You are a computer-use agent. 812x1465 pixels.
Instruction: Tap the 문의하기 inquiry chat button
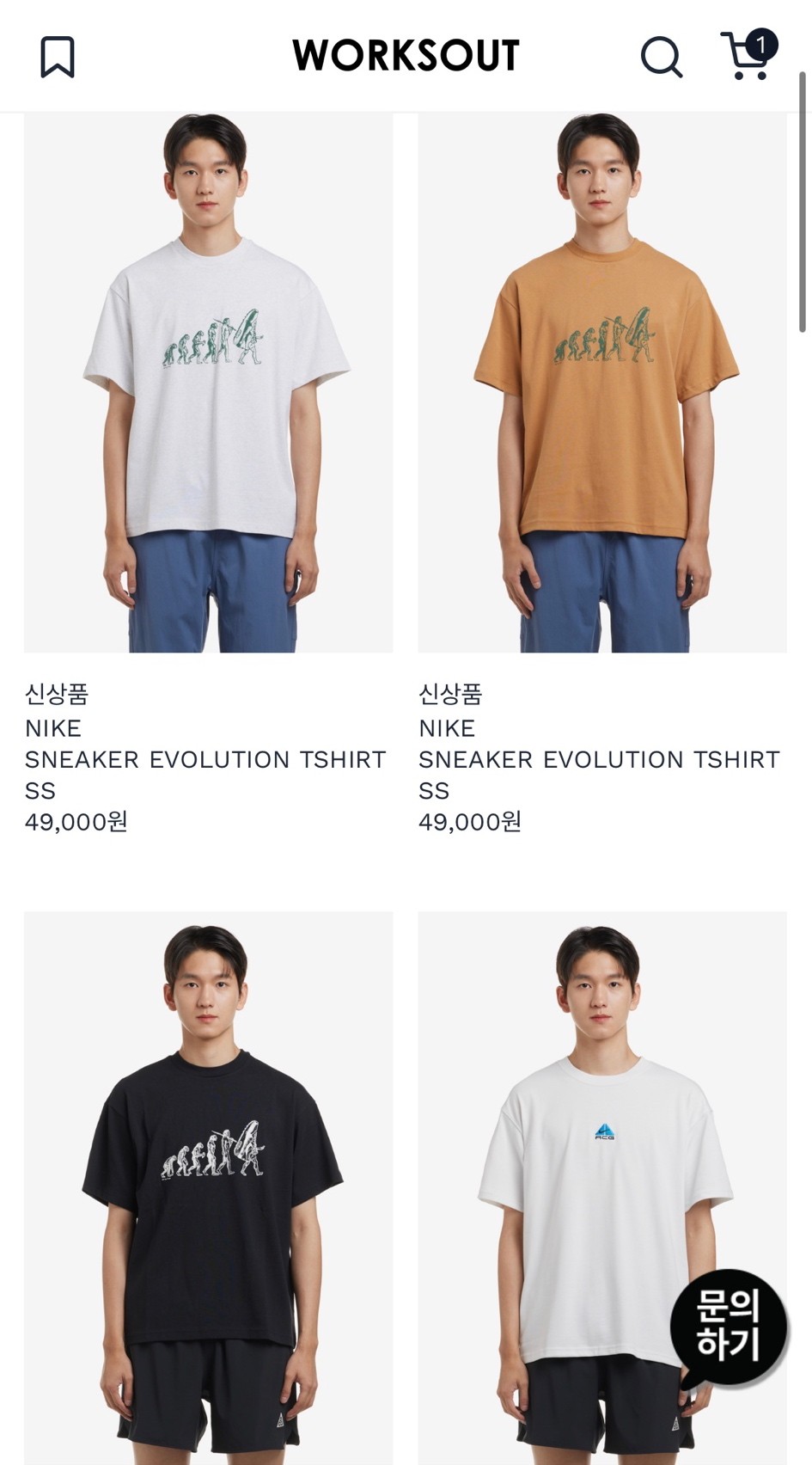point(728,1327)
